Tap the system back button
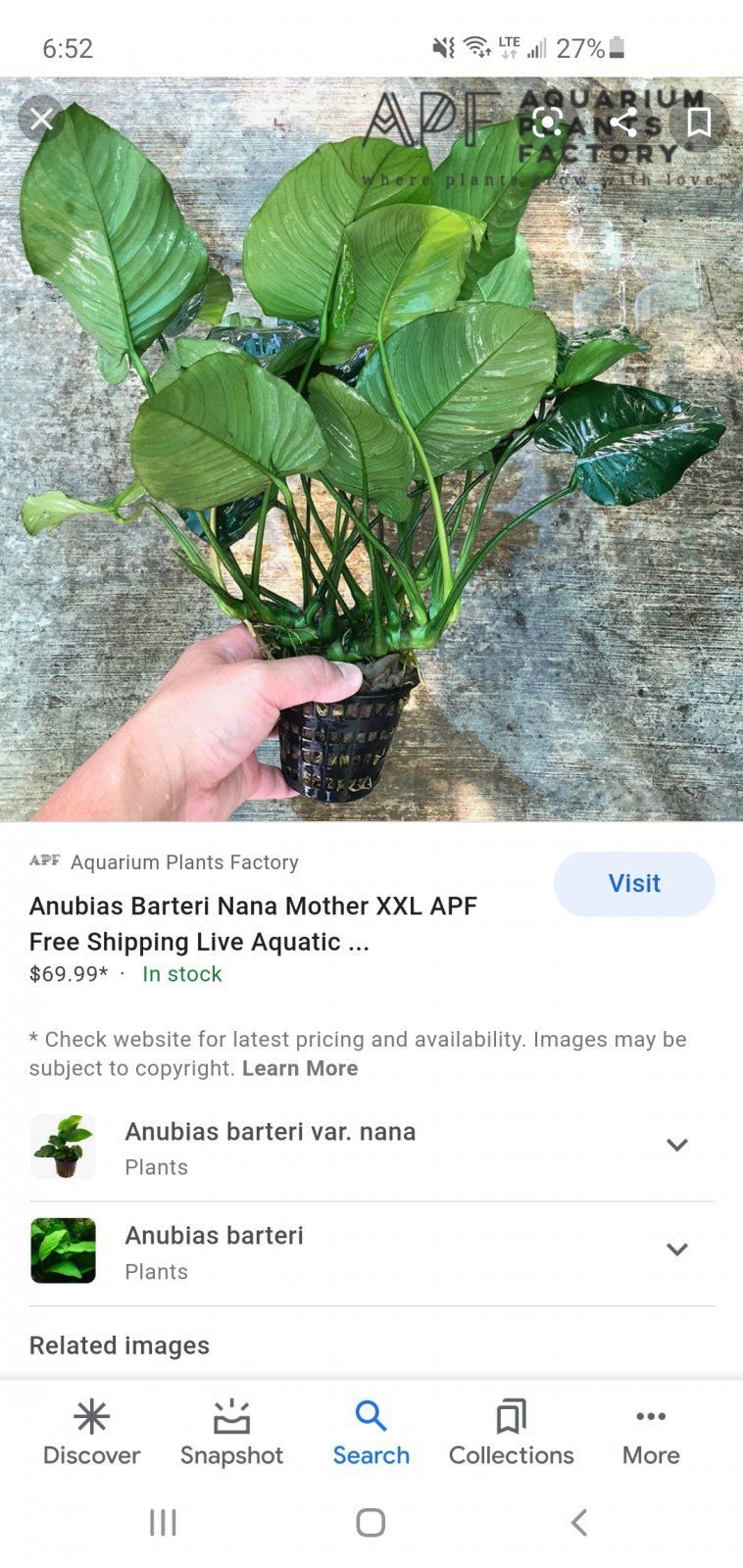This screenshot has width=743, height=1568. (578, 1522)
